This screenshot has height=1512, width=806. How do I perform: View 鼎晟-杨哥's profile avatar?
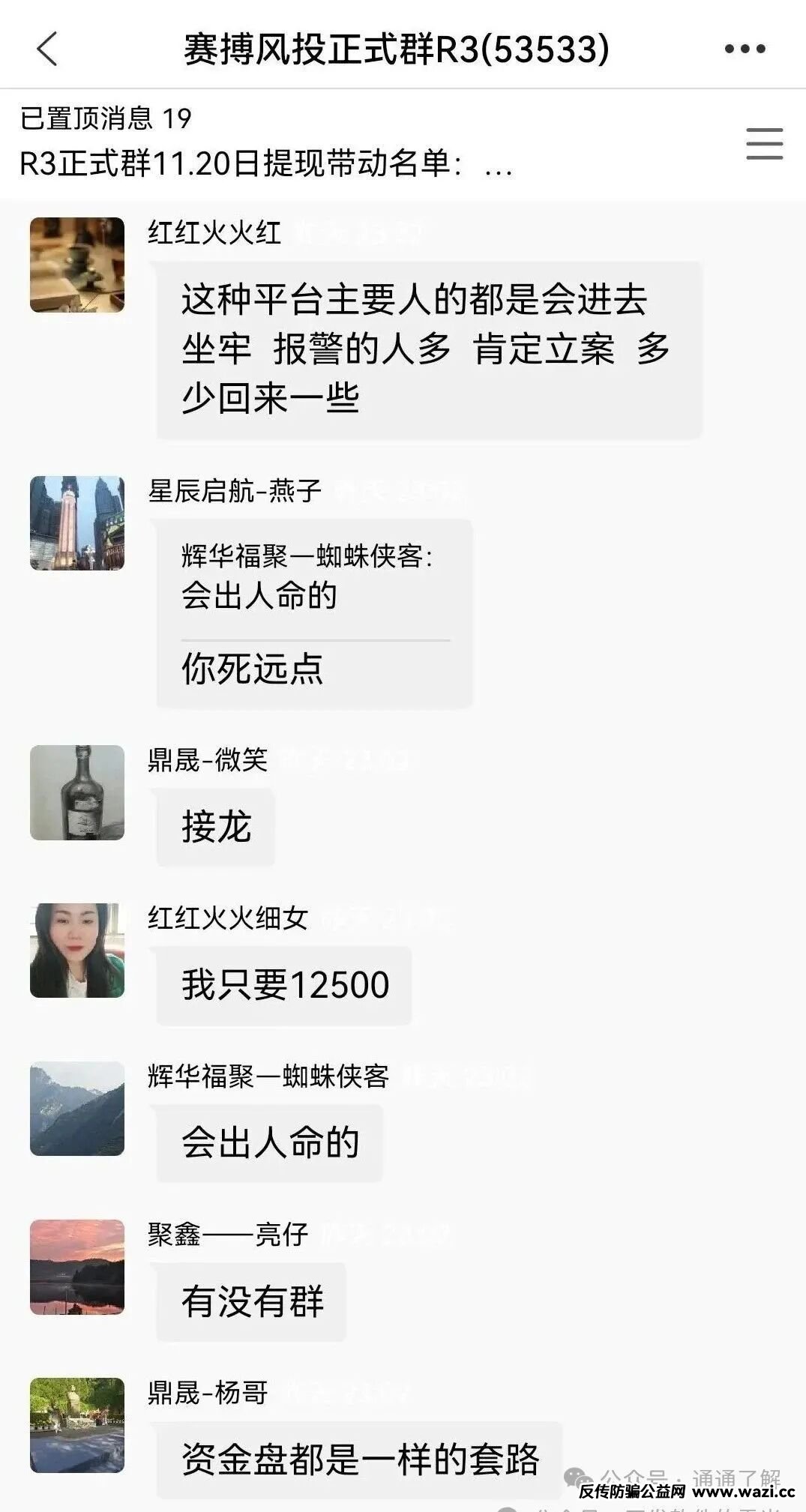point(77,1425)
